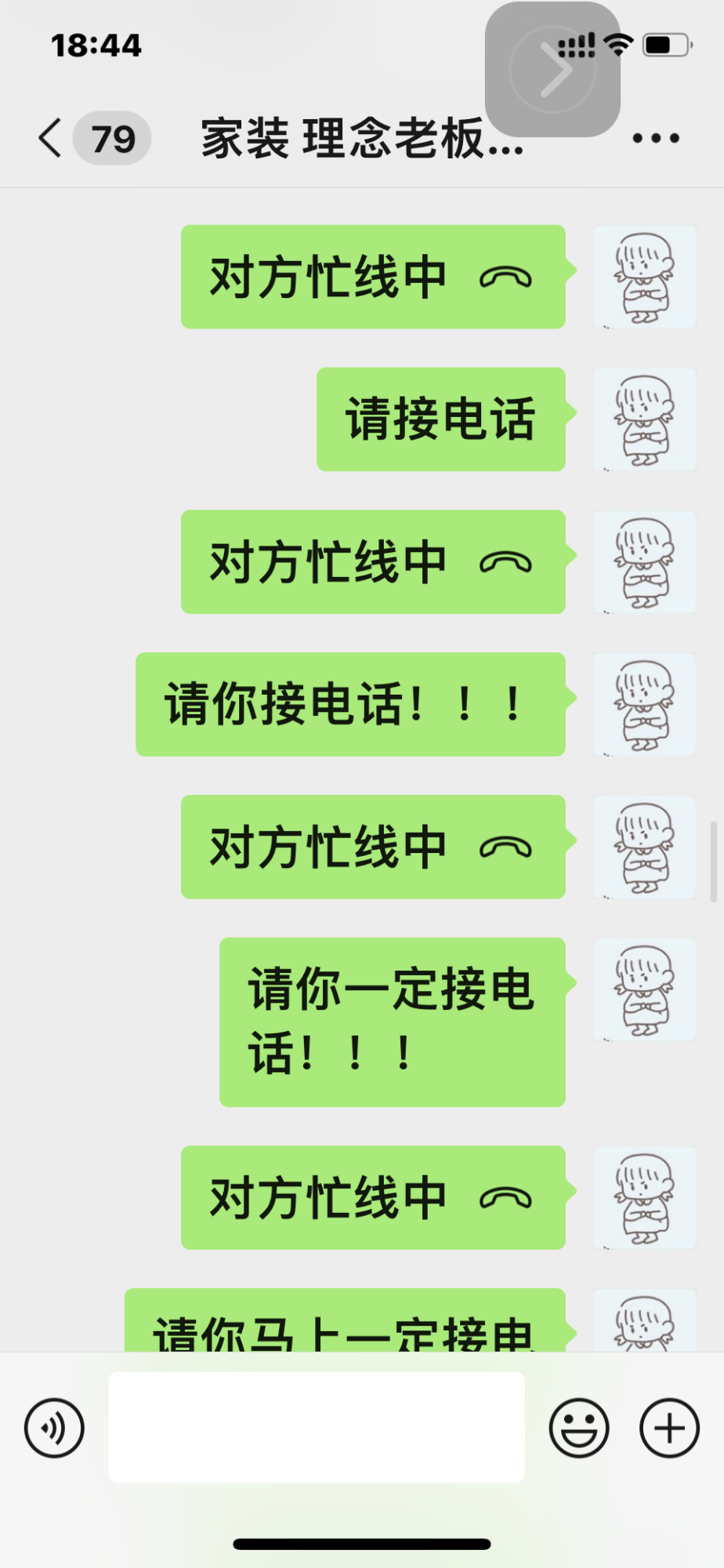Switch to voice message input

click(x=54, y=1428)
